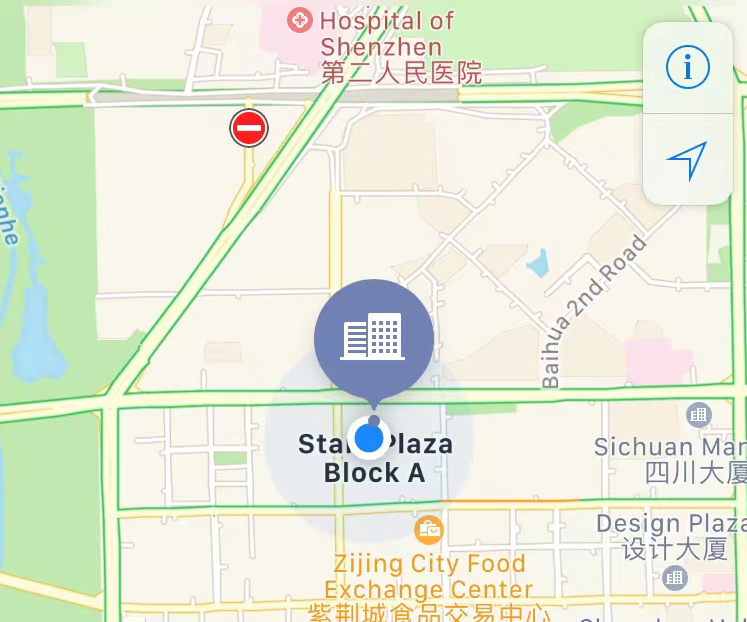This screenshot has width=747, height=622.
Task: Select the Star Plaza Block A pin
Action: (x=373, y=334)
